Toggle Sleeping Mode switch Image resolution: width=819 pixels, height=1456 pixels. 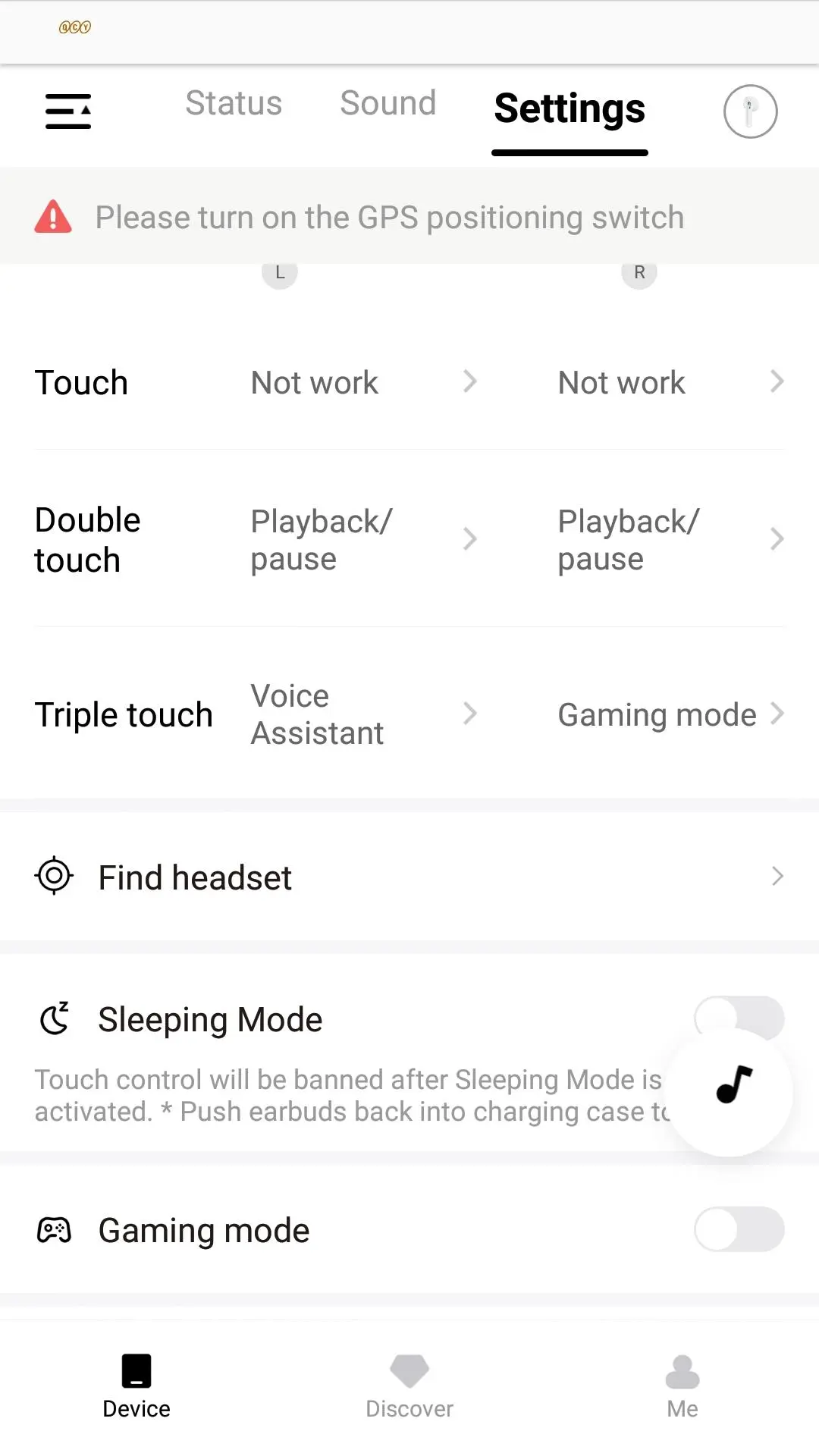coord(739,1018)
